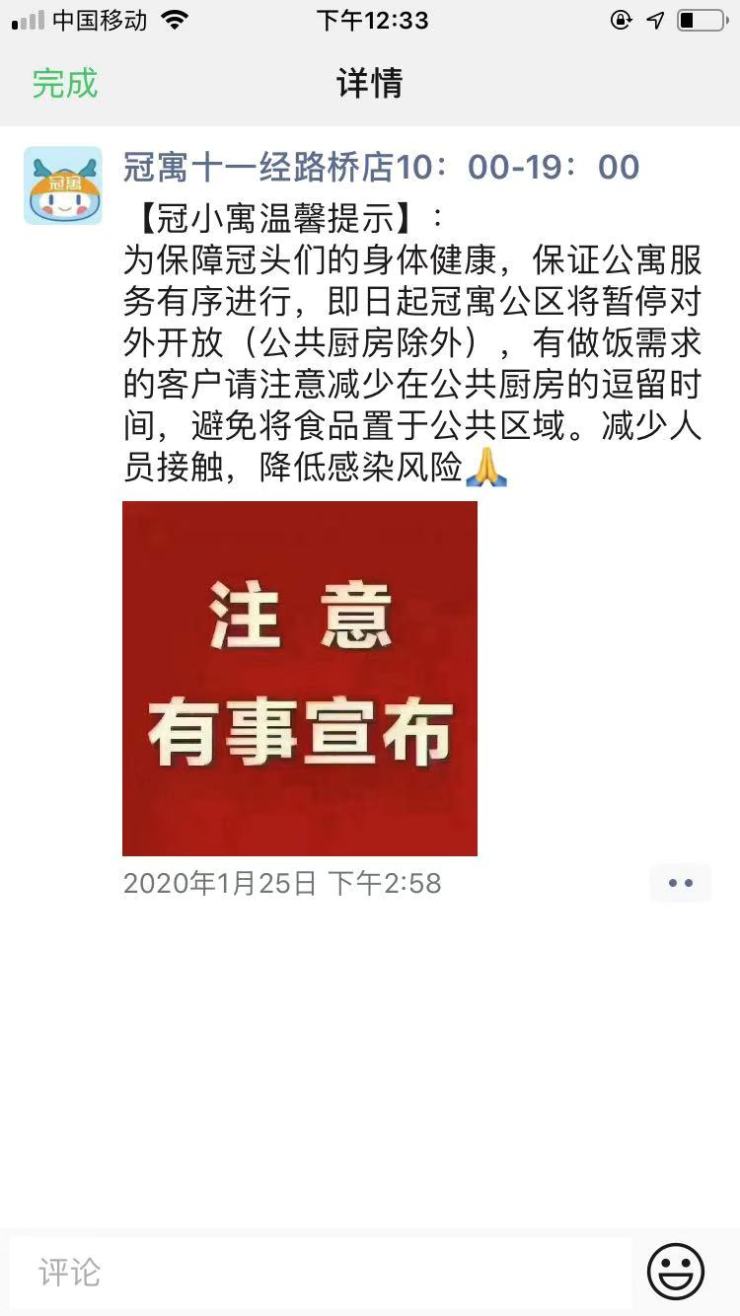Image resolution: width=740 pixels, height=1316 pixels.
Task: Open the two-dot like and comment menu
Action: tap(680, 883)
